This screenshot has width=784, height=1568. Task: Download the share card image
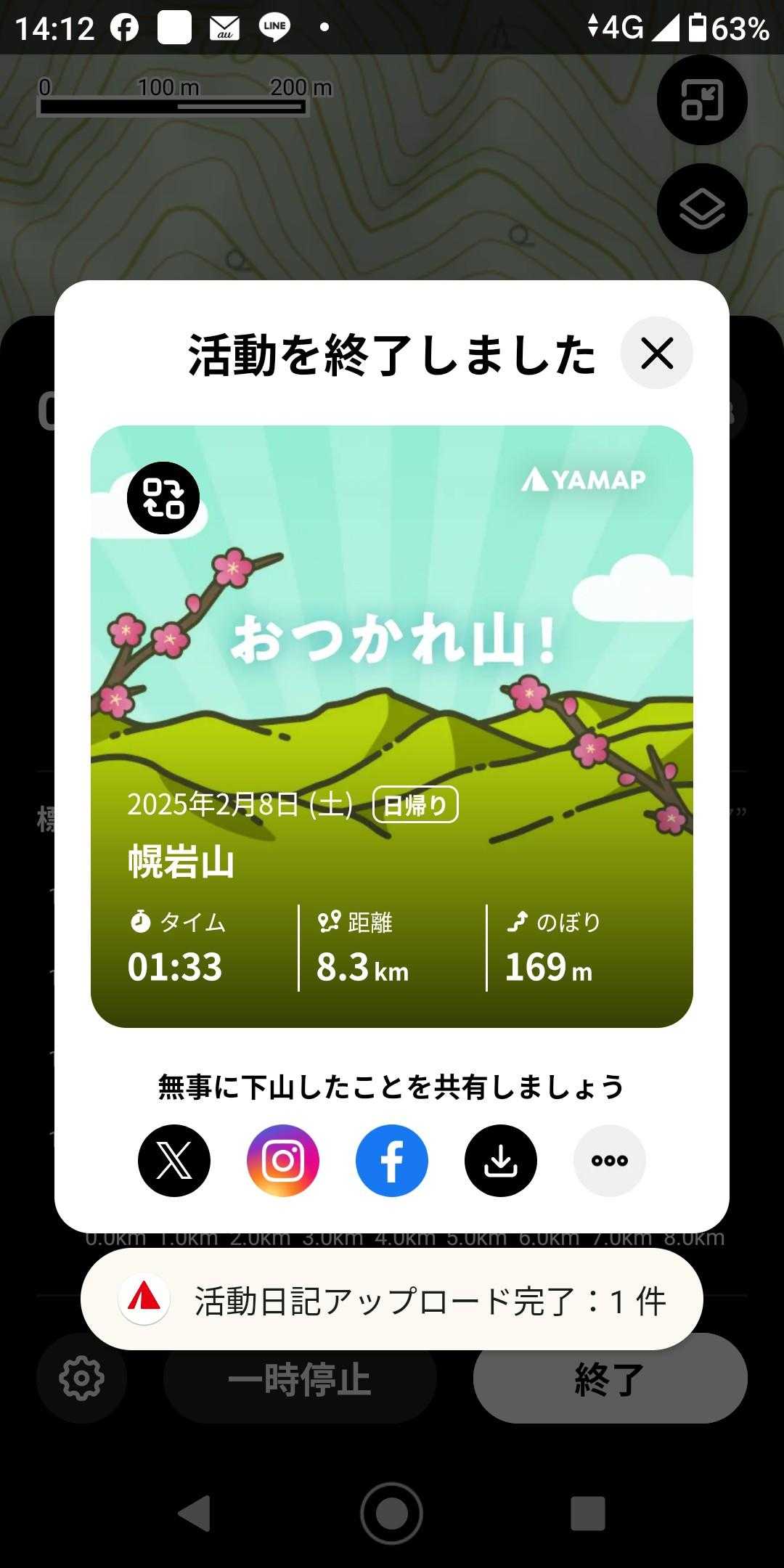pos(501,1161)
